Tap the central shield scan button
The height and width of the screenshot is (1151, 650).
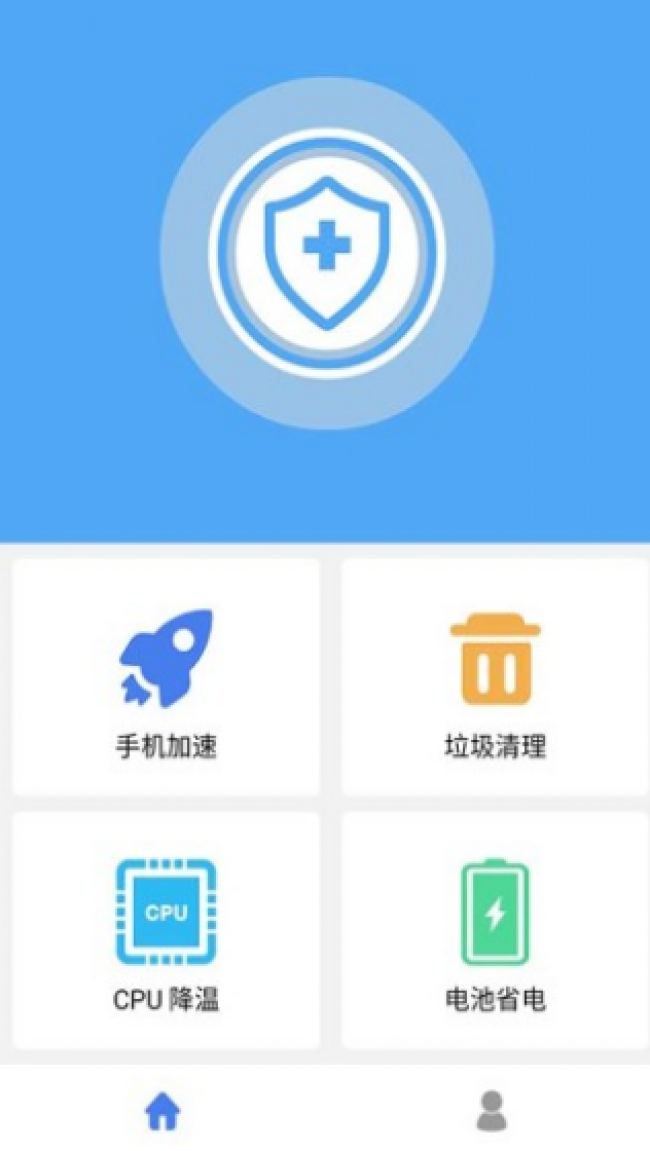pos(326,253)
